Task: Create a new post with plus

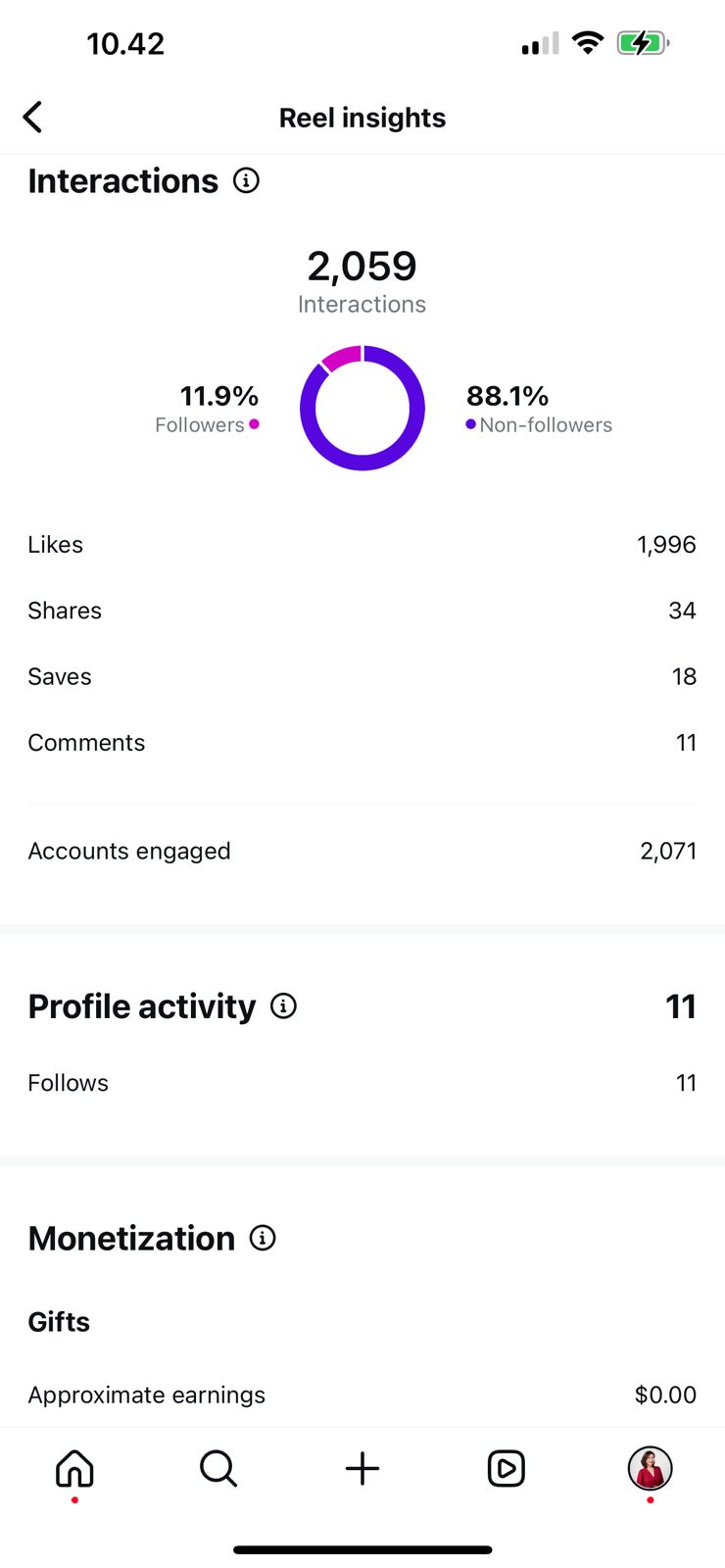Action: (x=362, y=1468)
